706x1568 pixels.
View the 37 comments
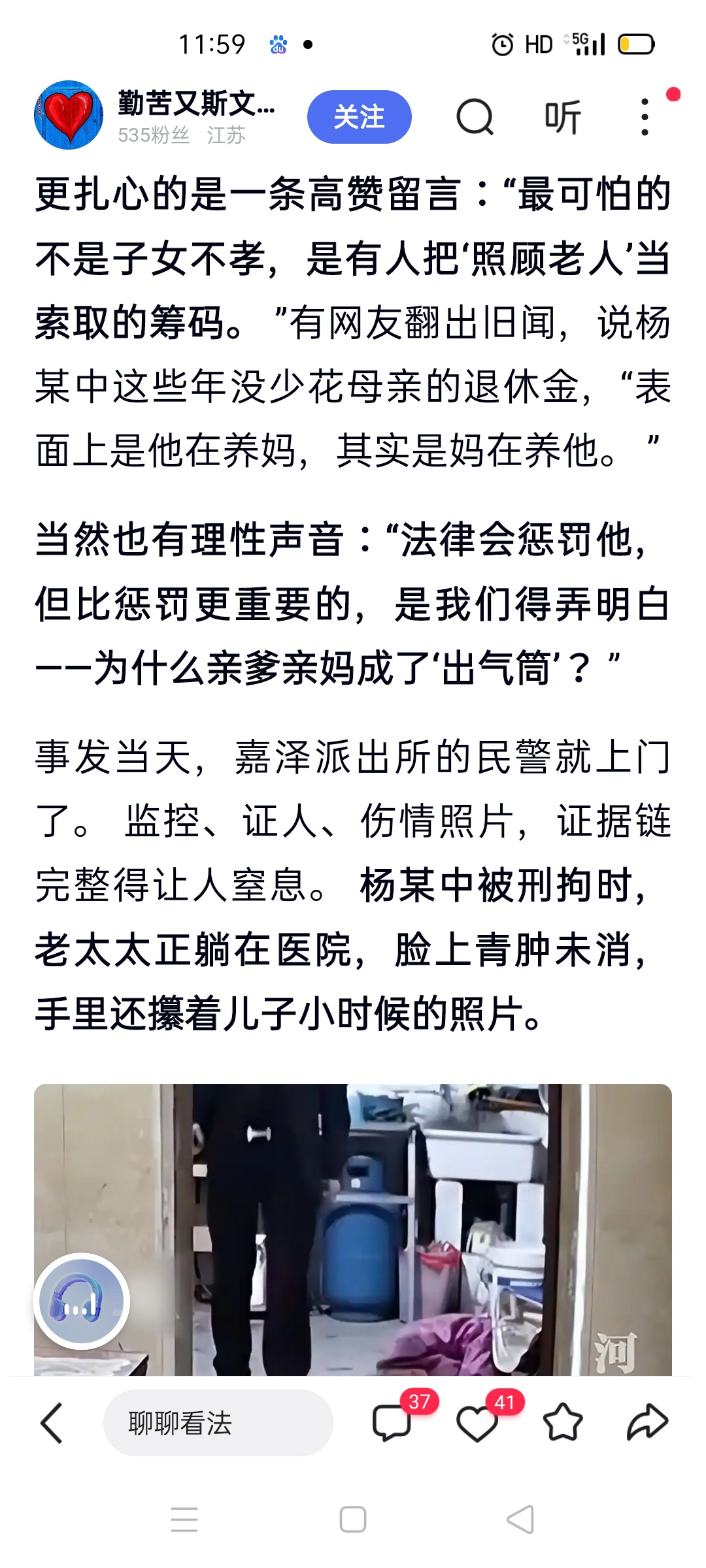(x=392, y=1422)
